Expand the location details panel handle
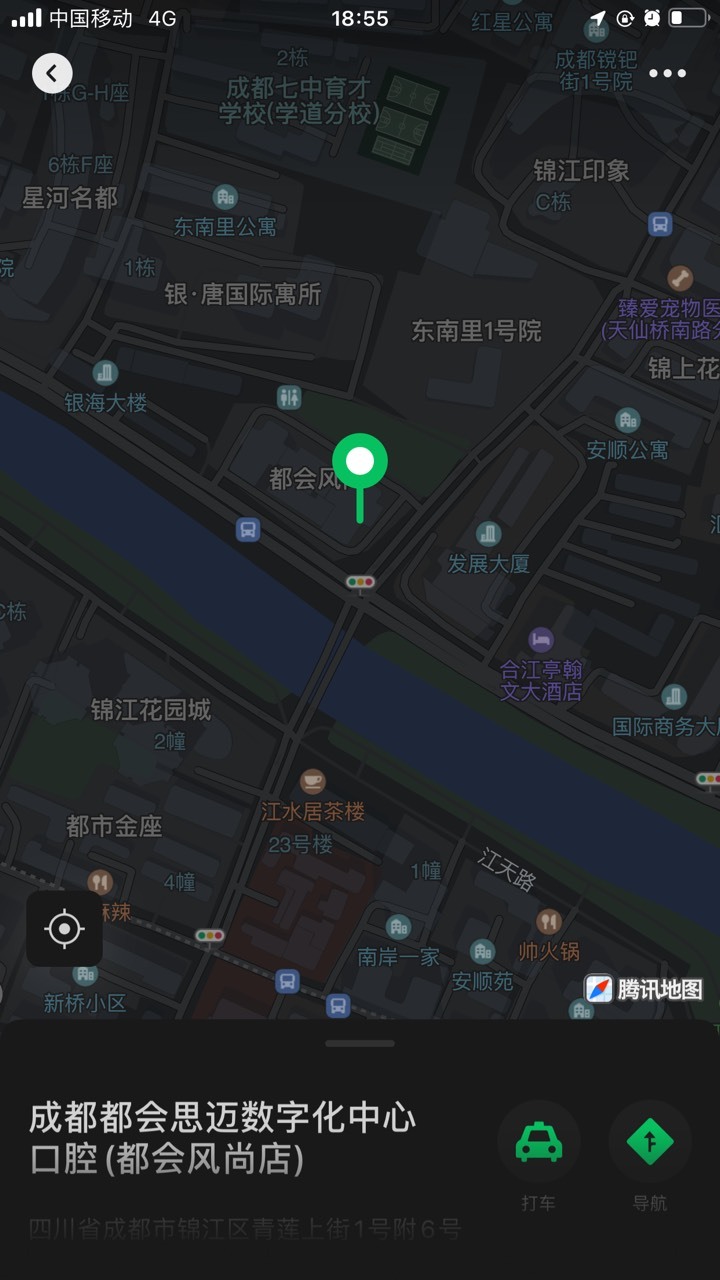The width and height of the screenshot is (720, 1280). [x=360, y=1043]
